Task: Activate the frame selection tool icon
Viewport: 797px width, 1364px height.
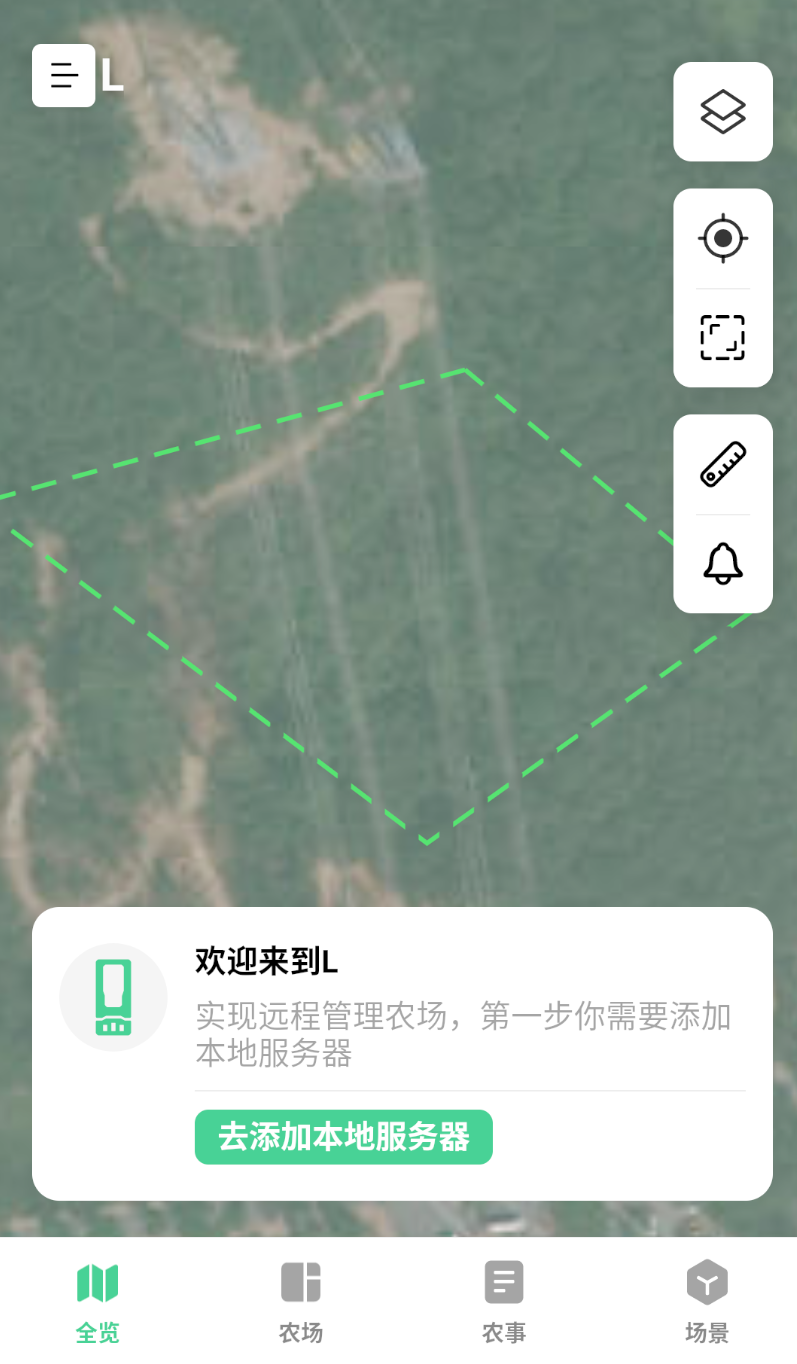Action: (x=723, y=338)
